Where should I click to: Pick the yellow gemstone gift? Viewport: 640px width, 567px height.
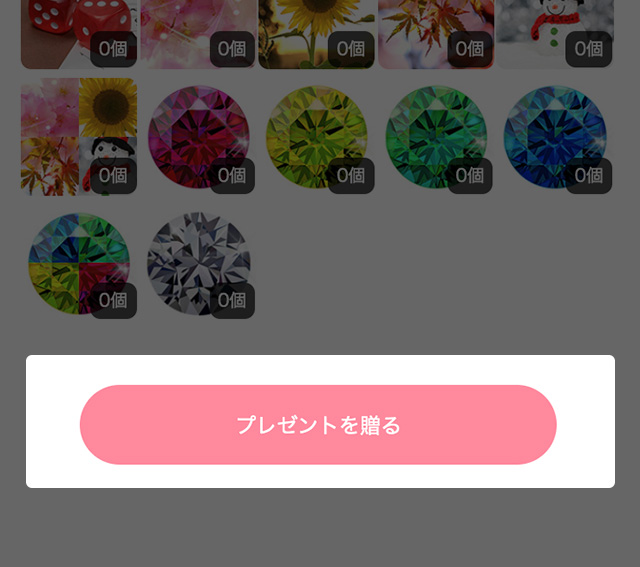pos(316,137)
